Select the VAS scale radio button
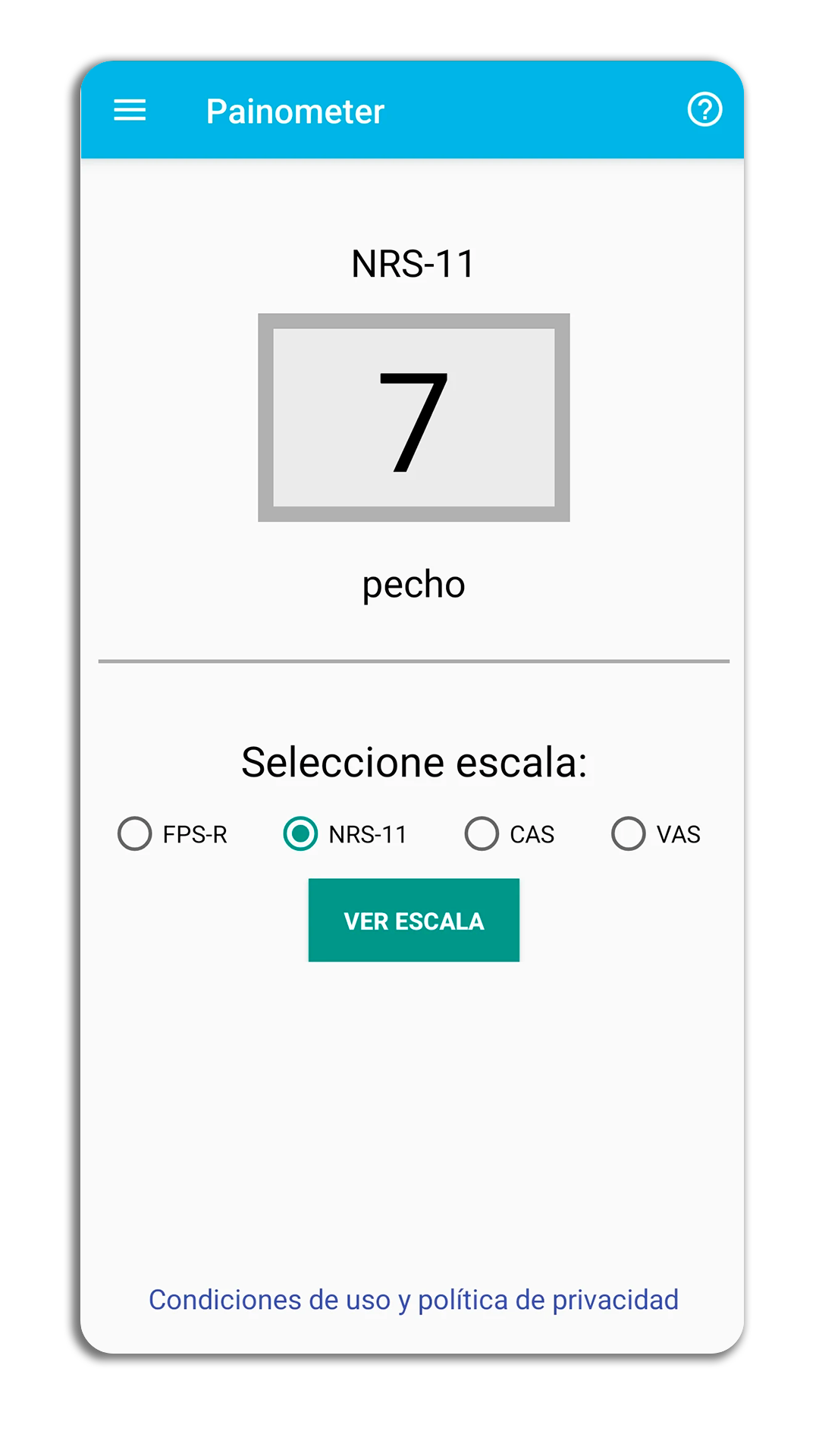Screen dimensions: 819x1456 tap(628, 834)
